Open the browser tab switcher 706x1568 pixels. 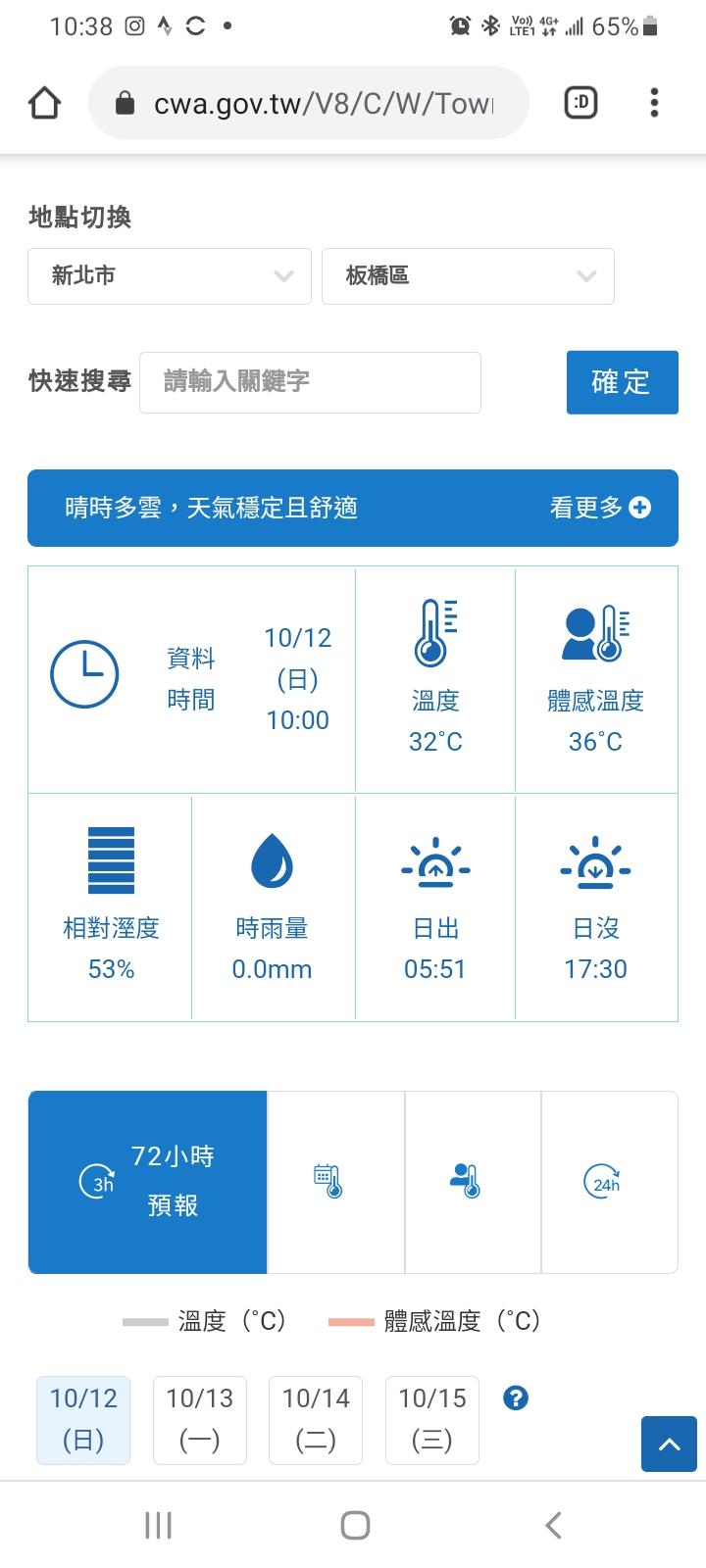pos(580,103)
